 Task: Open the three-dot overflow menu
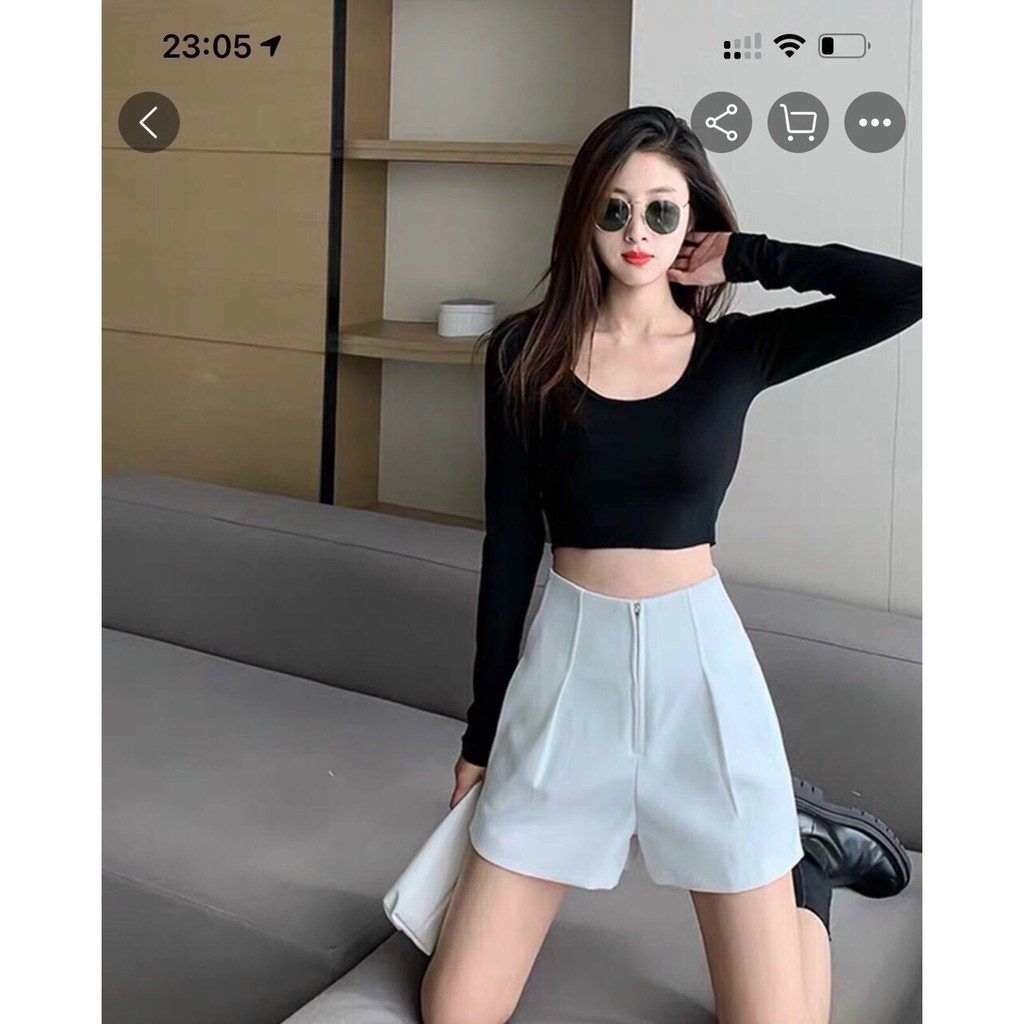pyautogui.click(x=875, y=122)
